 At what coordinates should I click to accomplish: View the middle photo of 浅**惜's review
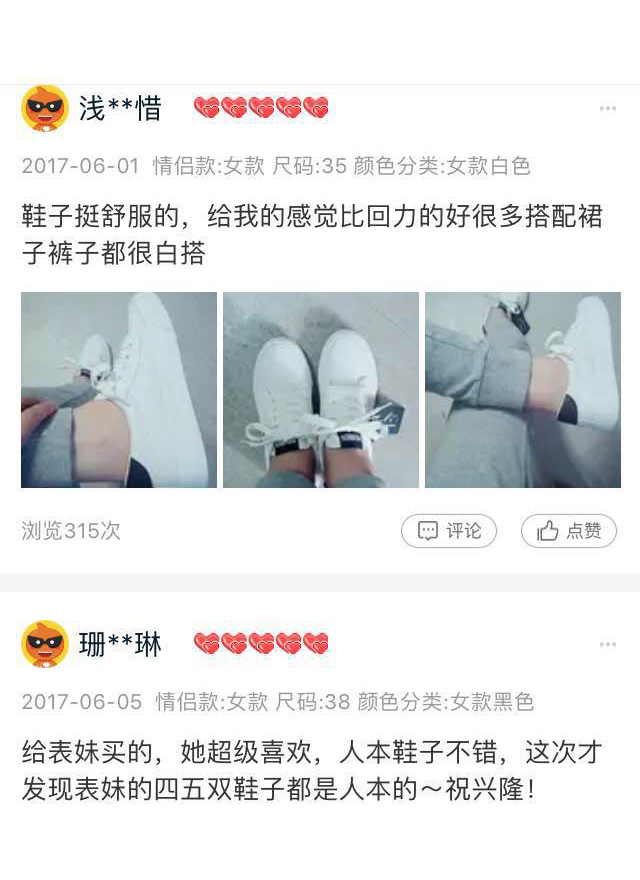[320, 390]
